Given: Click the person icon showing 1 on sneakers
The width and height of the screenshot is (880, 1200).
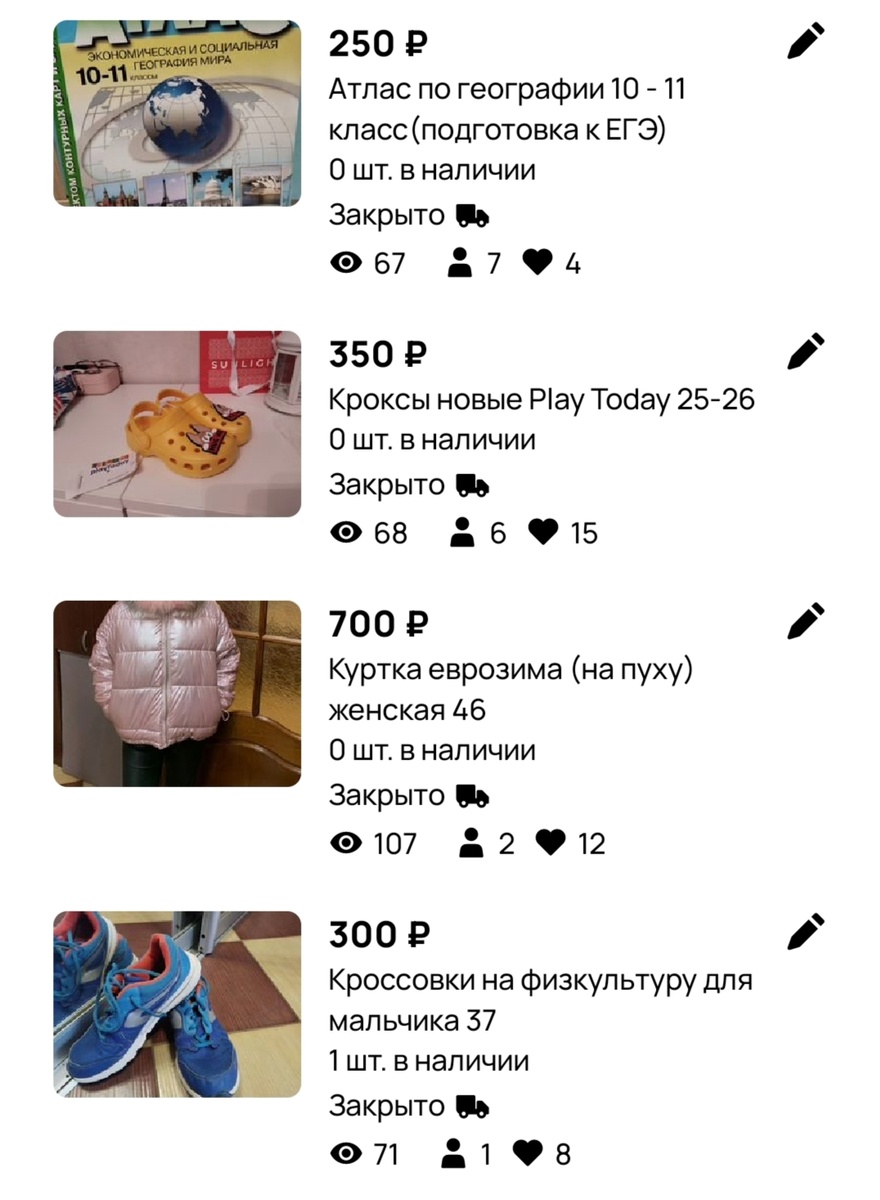Looking at the screenshot, I should point(456,1153).
